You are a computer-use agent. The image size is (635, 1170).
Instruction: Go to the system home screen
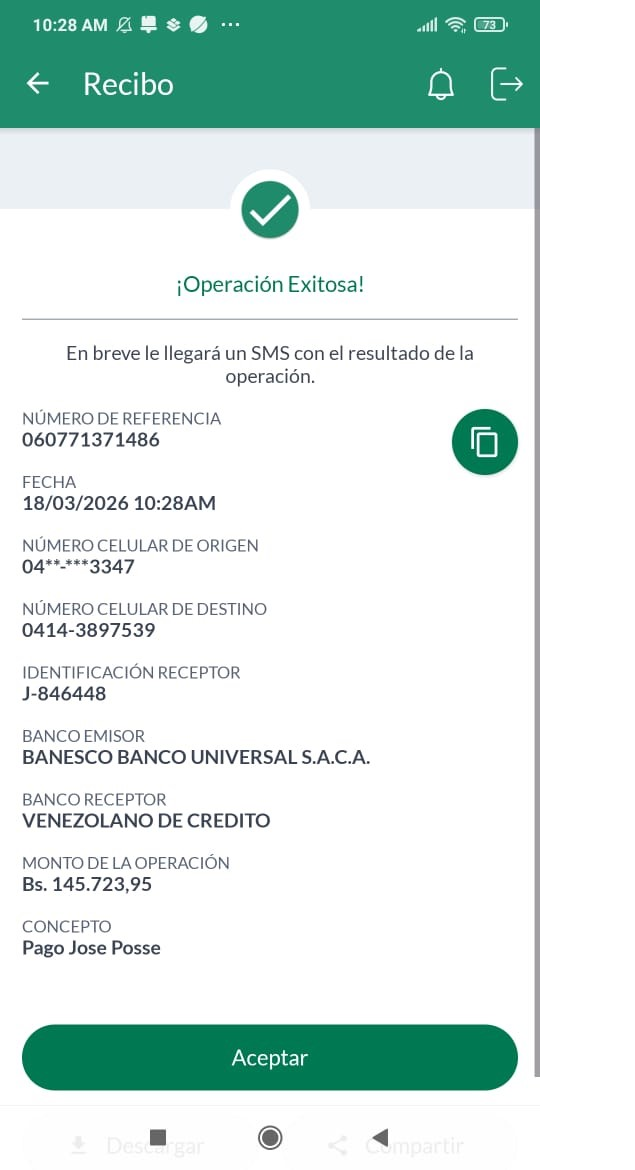(269, 1137)
